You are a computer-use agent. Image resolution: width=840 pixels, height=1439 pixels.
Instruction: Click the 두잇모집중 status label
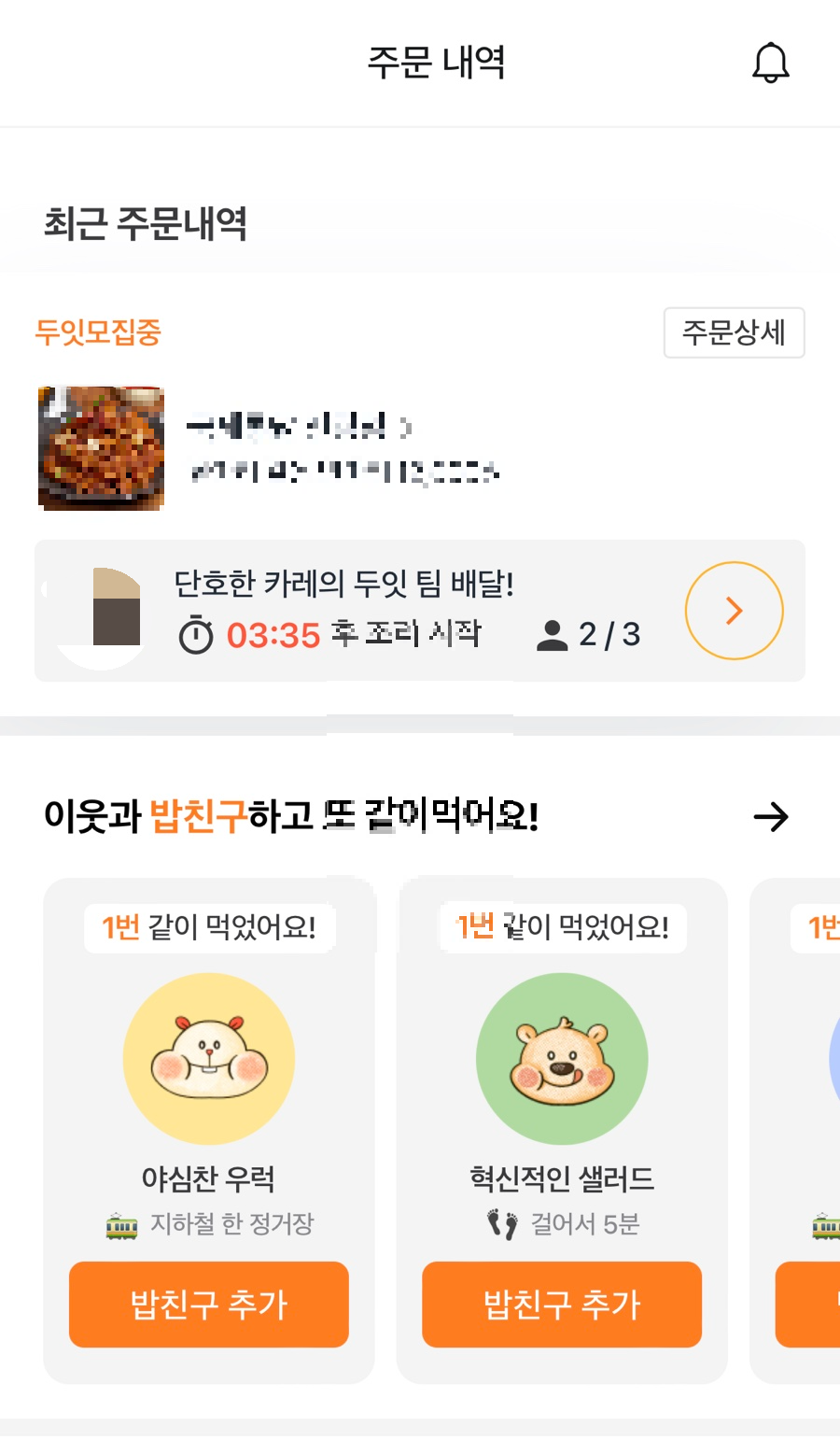click(99, 332)
